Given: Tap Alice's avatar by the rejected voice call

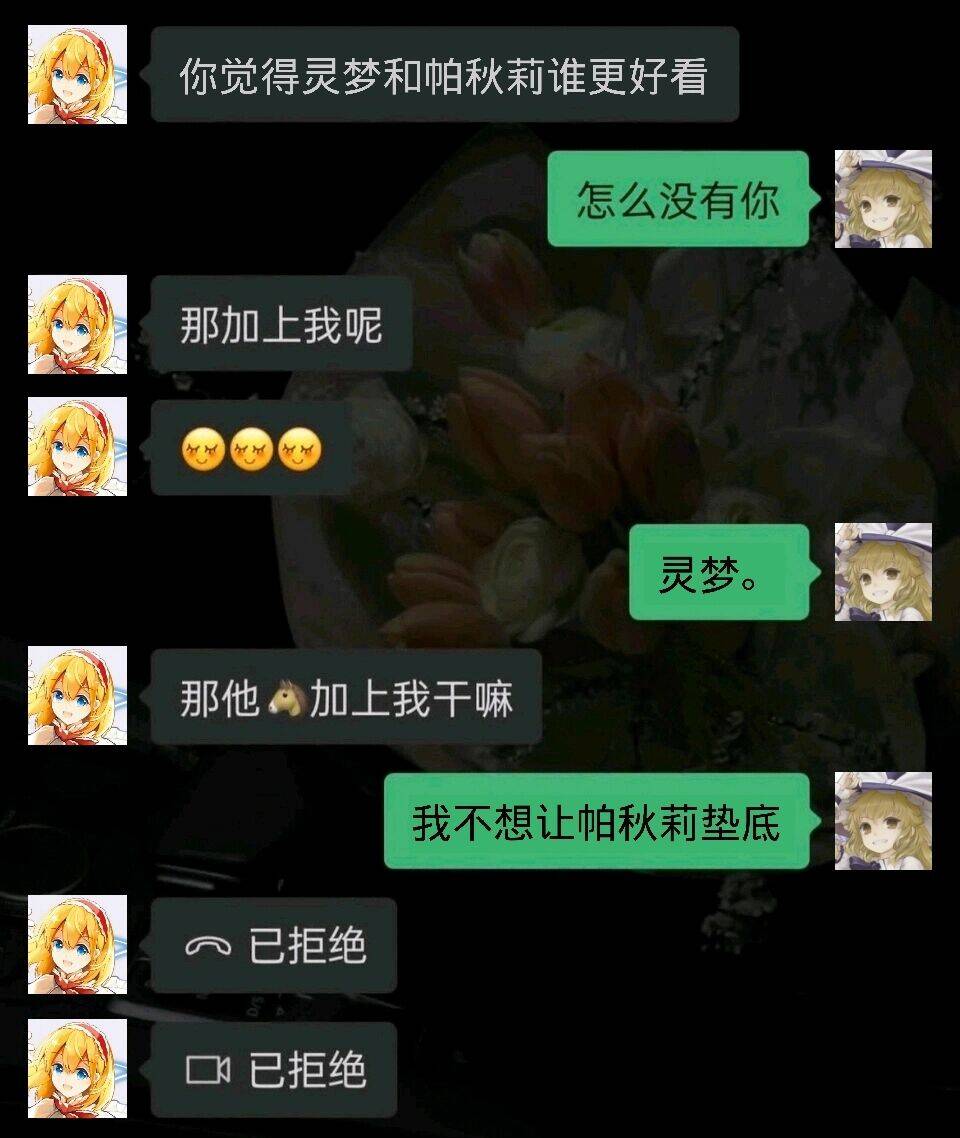Looking at the screenshot, I should pos(78,945).
